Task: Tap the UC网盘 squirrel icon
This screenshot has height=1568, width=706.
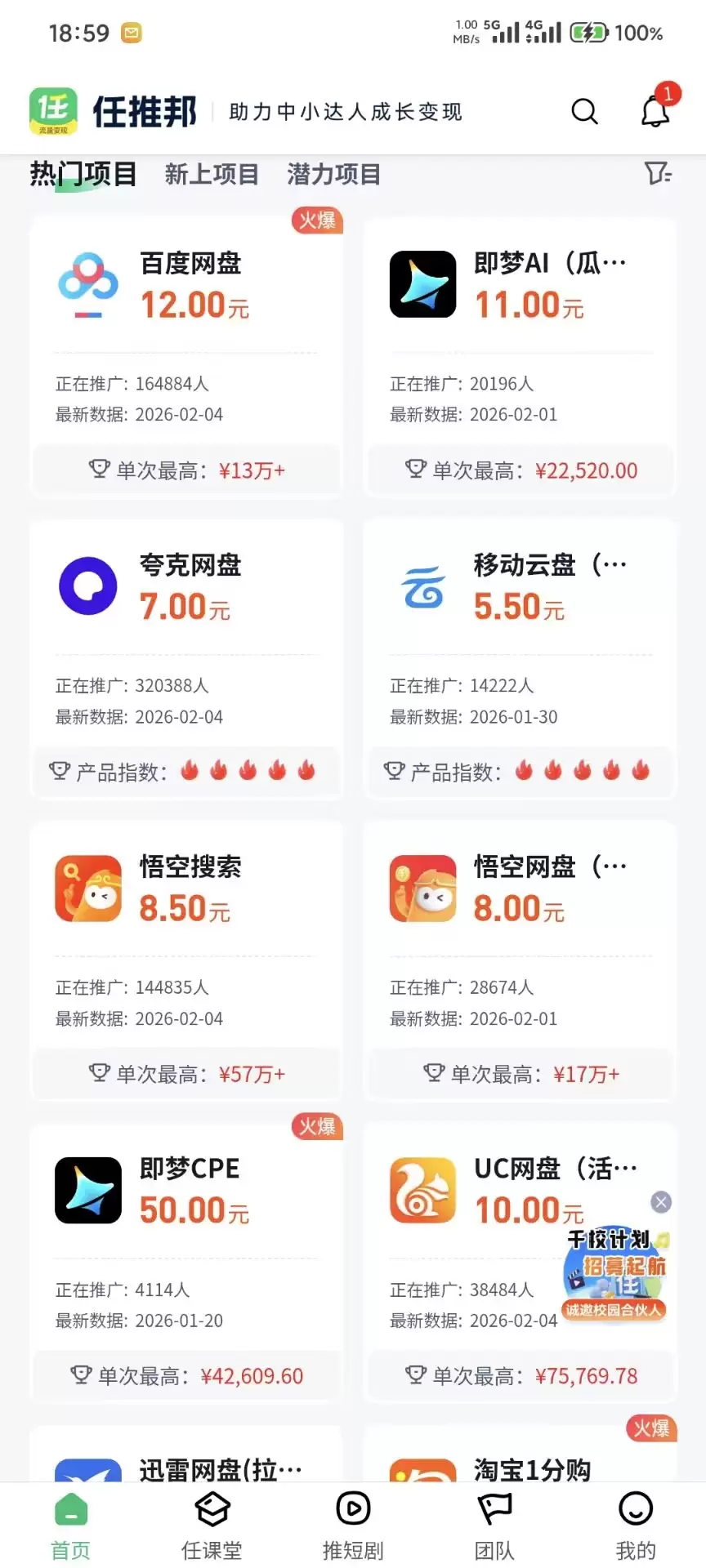Action: [x=422, y=1190]
